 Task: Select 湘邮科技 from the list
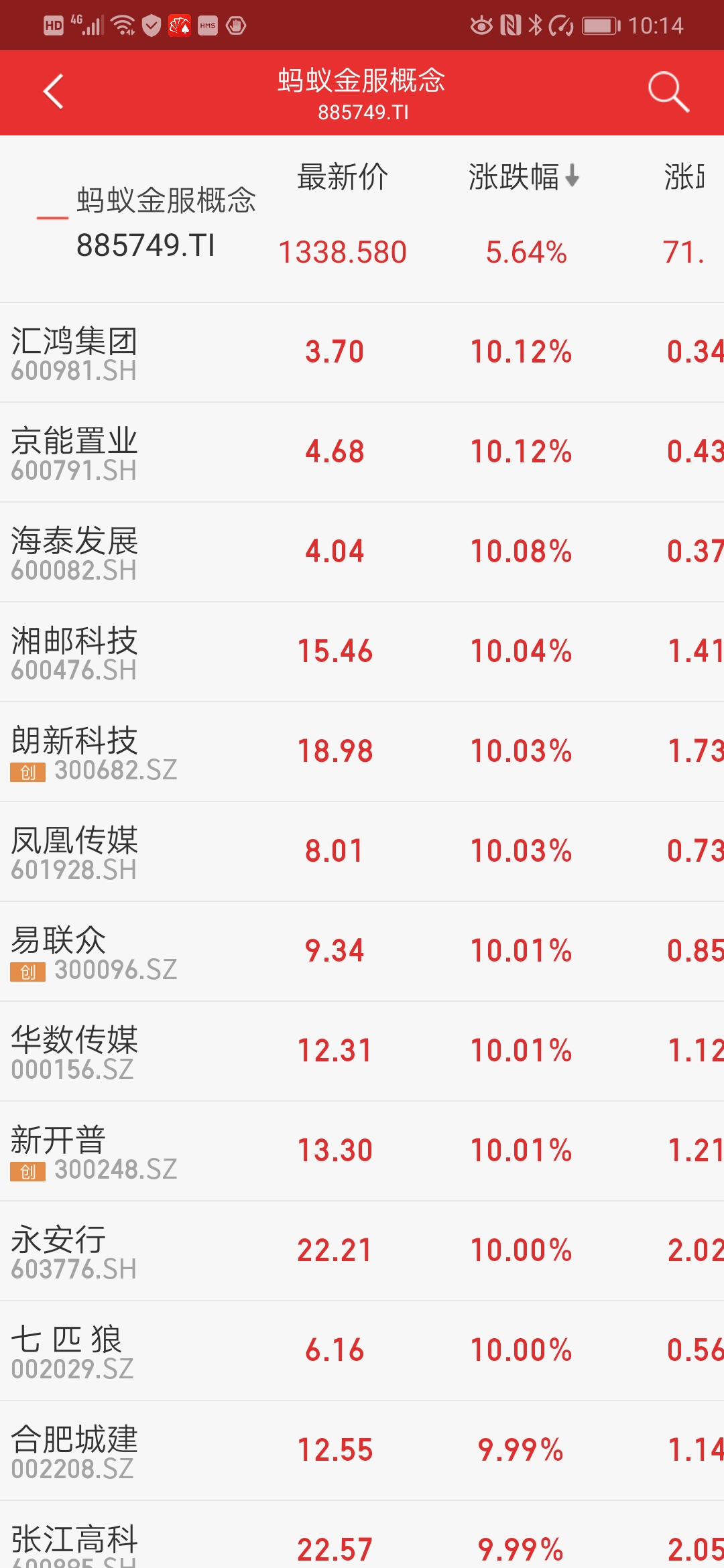pyautogui.click(x=362, y=652)
